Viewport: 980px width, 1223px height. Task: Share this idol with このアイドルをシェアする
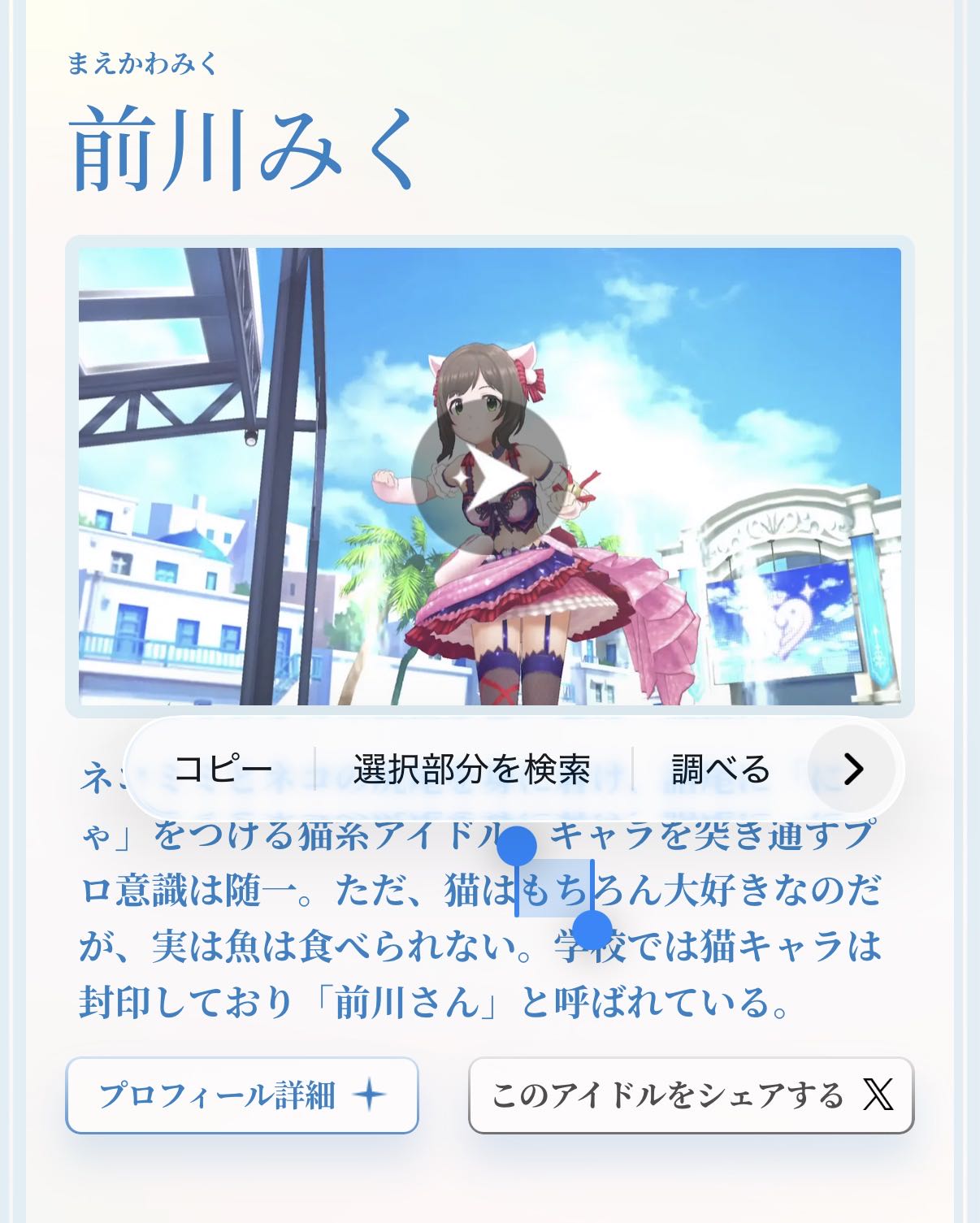pos(692,1095)
